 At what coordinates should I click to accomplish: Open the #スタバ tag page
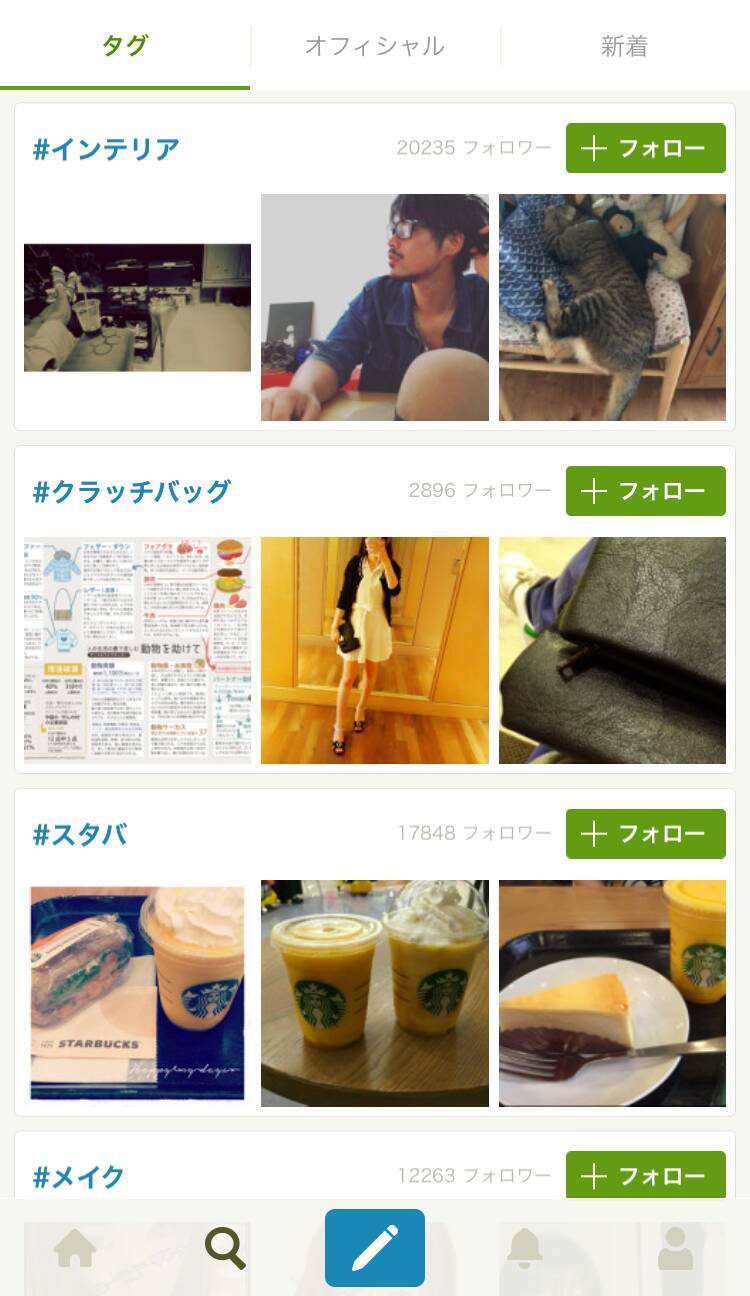click(x=80, y=835)
